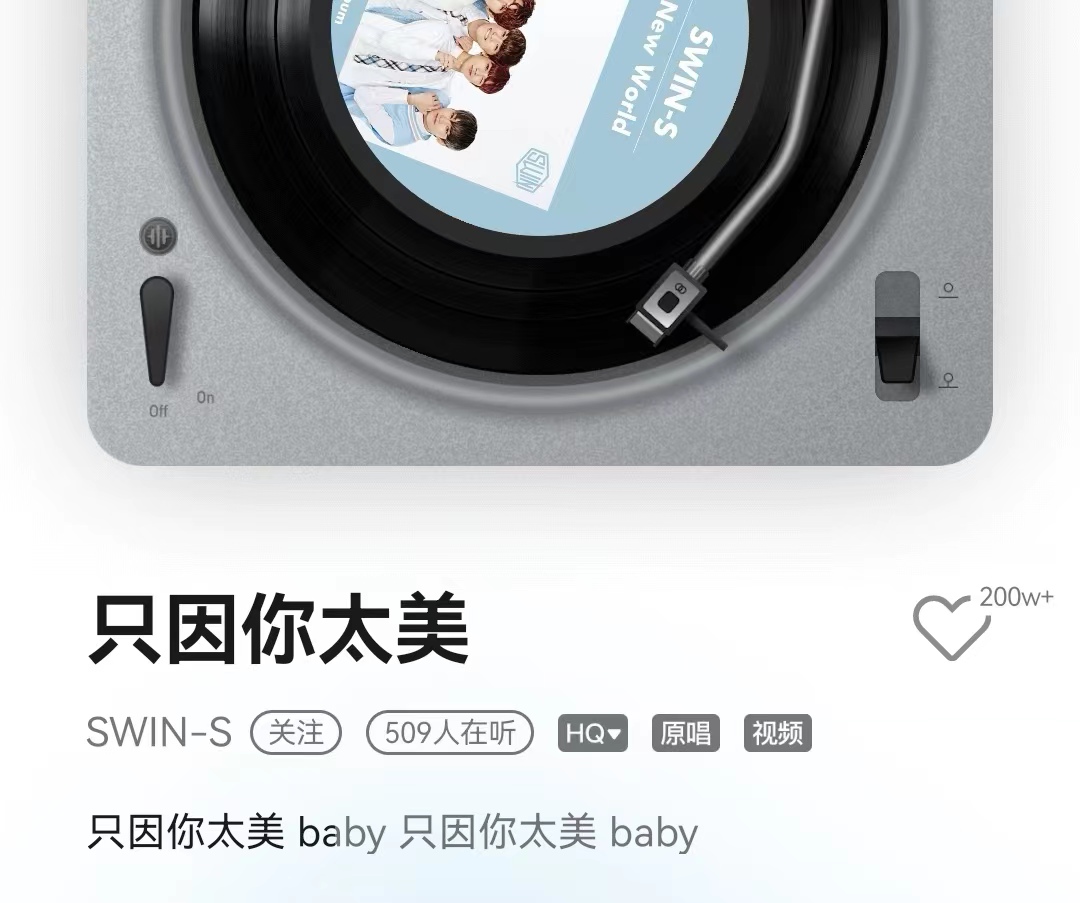Flip the turntable On/Off lever

[157, 331]
